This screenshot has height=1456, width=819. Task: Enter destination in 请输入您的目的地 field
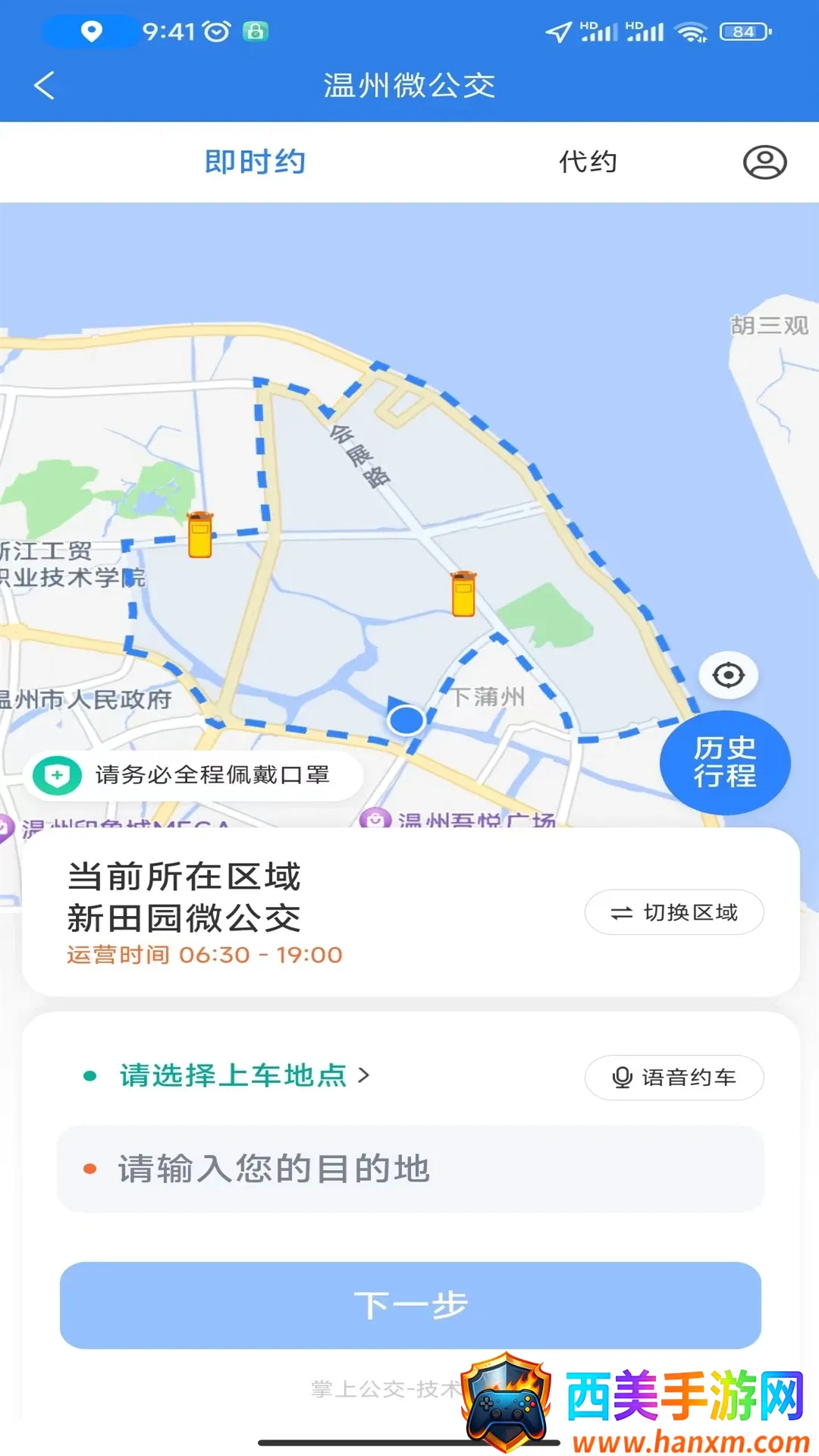click(x=409, y=1169)
